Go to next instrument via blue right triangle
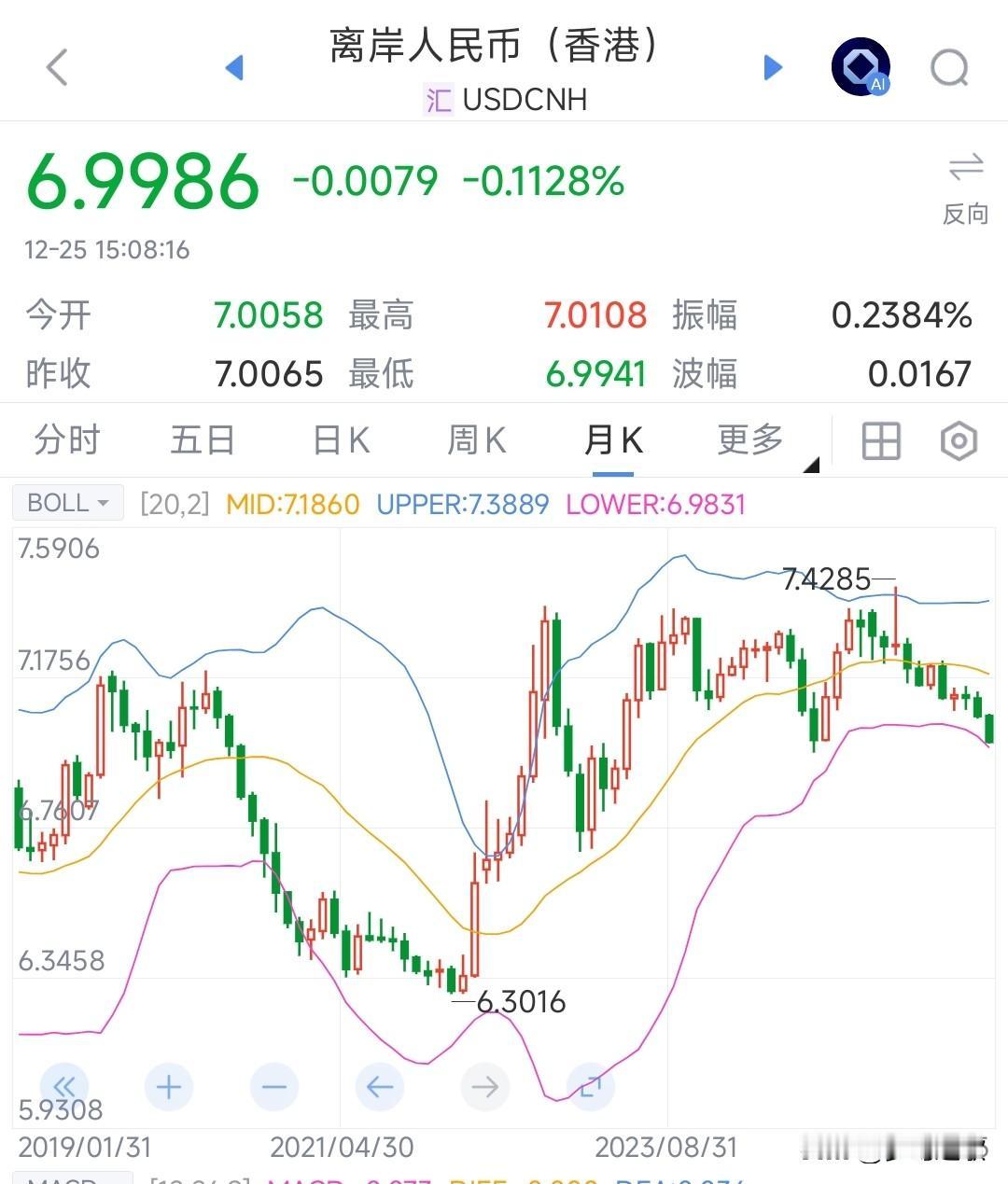Screen dimensions: 1008x1184 click(x=772, y=67)
